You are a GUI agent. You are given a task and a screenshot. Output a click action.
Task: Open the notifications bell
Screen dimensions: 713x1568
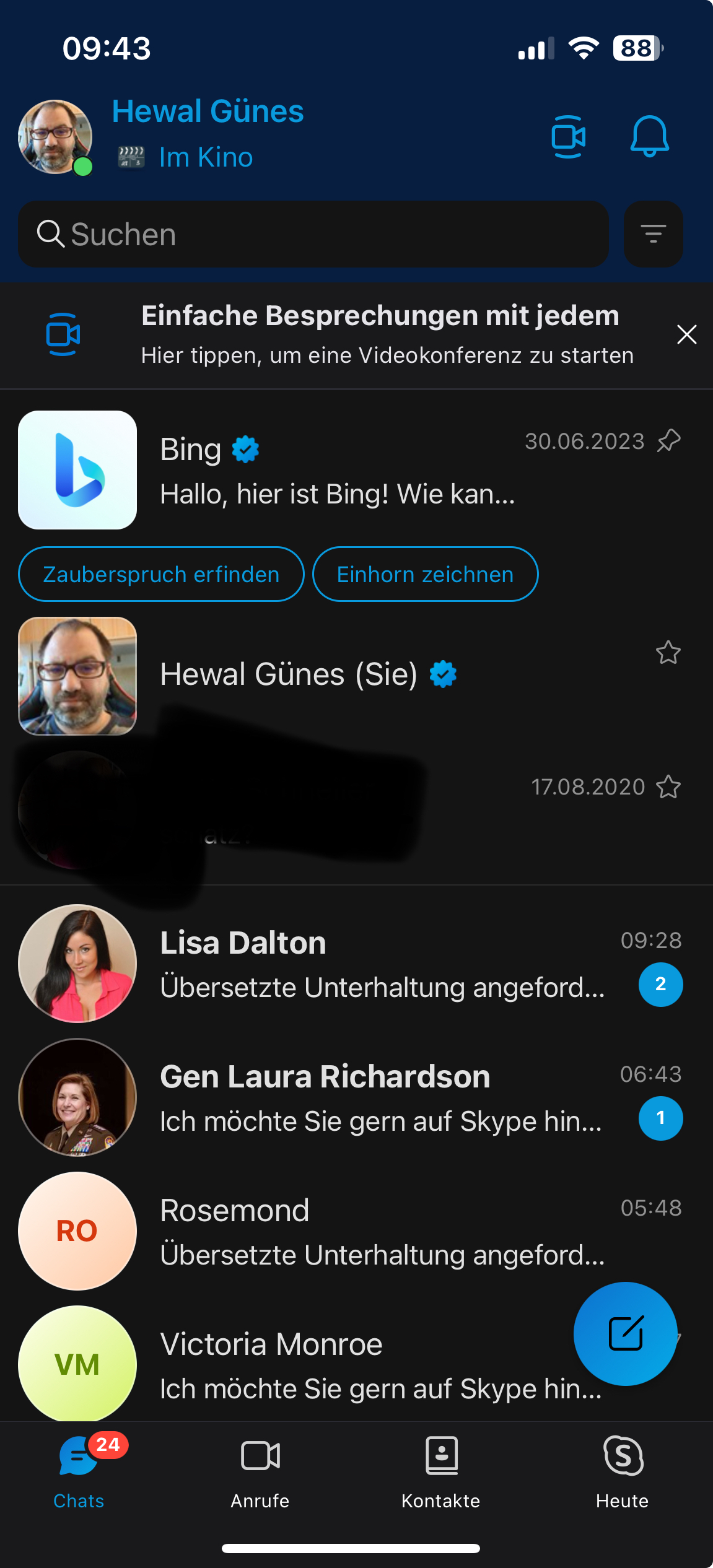pos(649,137)
